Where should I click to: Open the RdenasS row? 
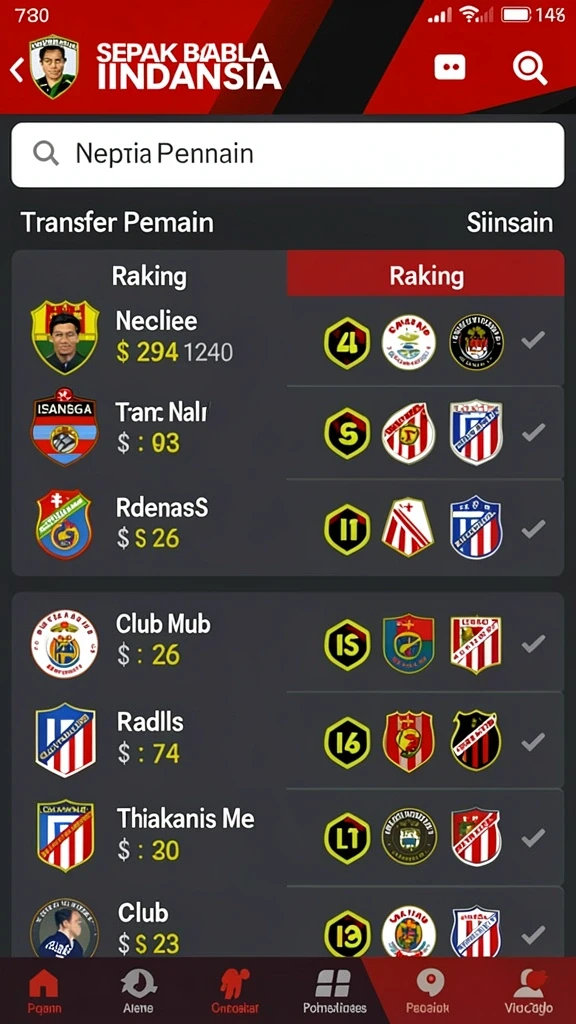(x=287, y=526)
